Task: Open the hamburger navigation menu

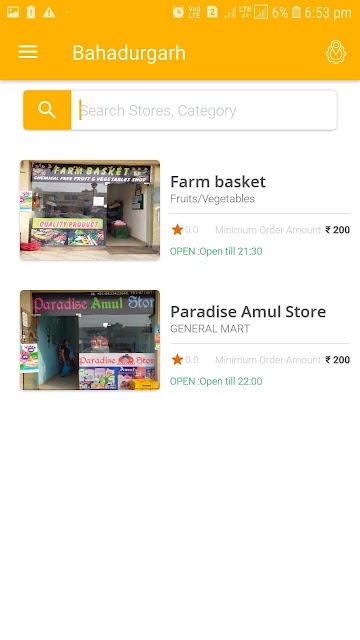Action: pos(28,52)
